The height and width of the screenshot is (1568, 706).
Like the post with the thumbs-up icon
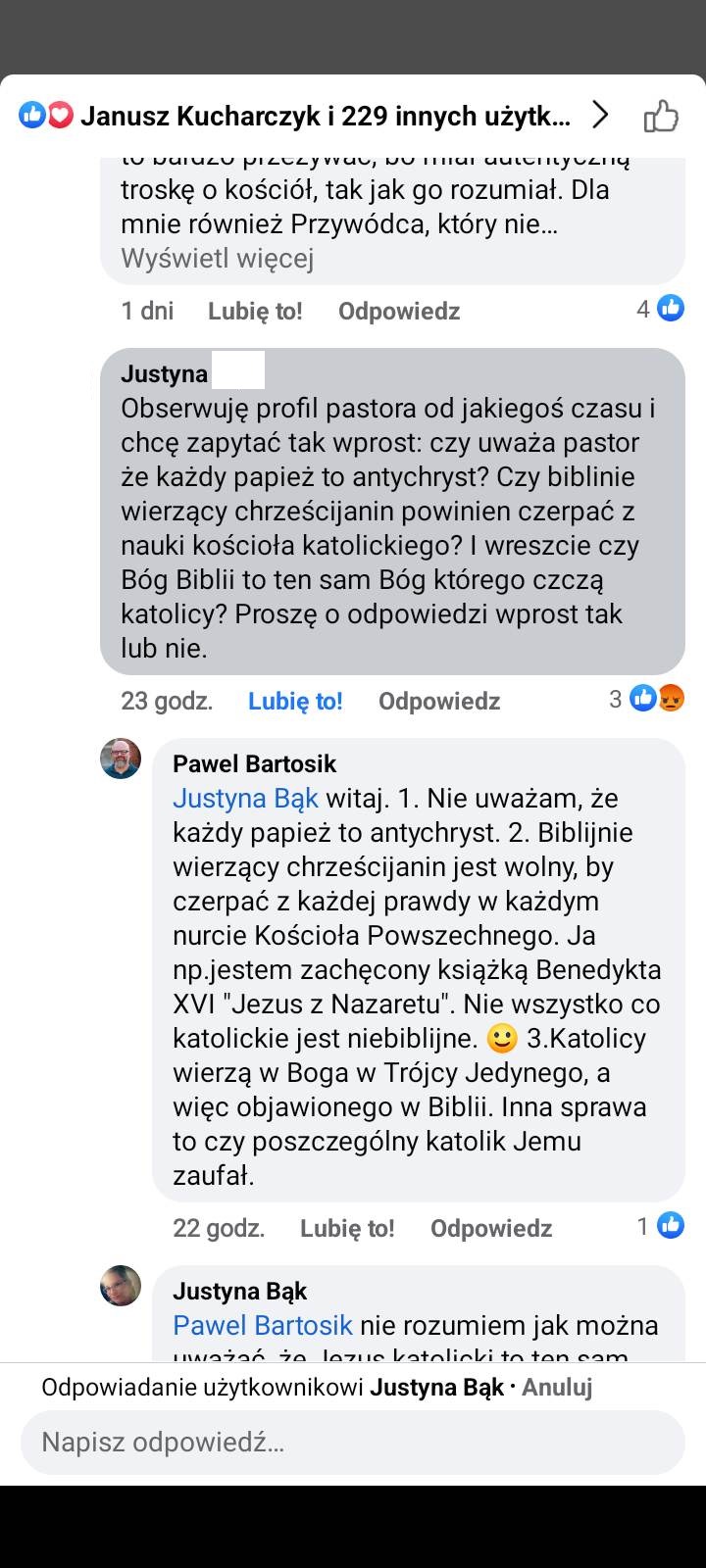click(x=661, y=116)
